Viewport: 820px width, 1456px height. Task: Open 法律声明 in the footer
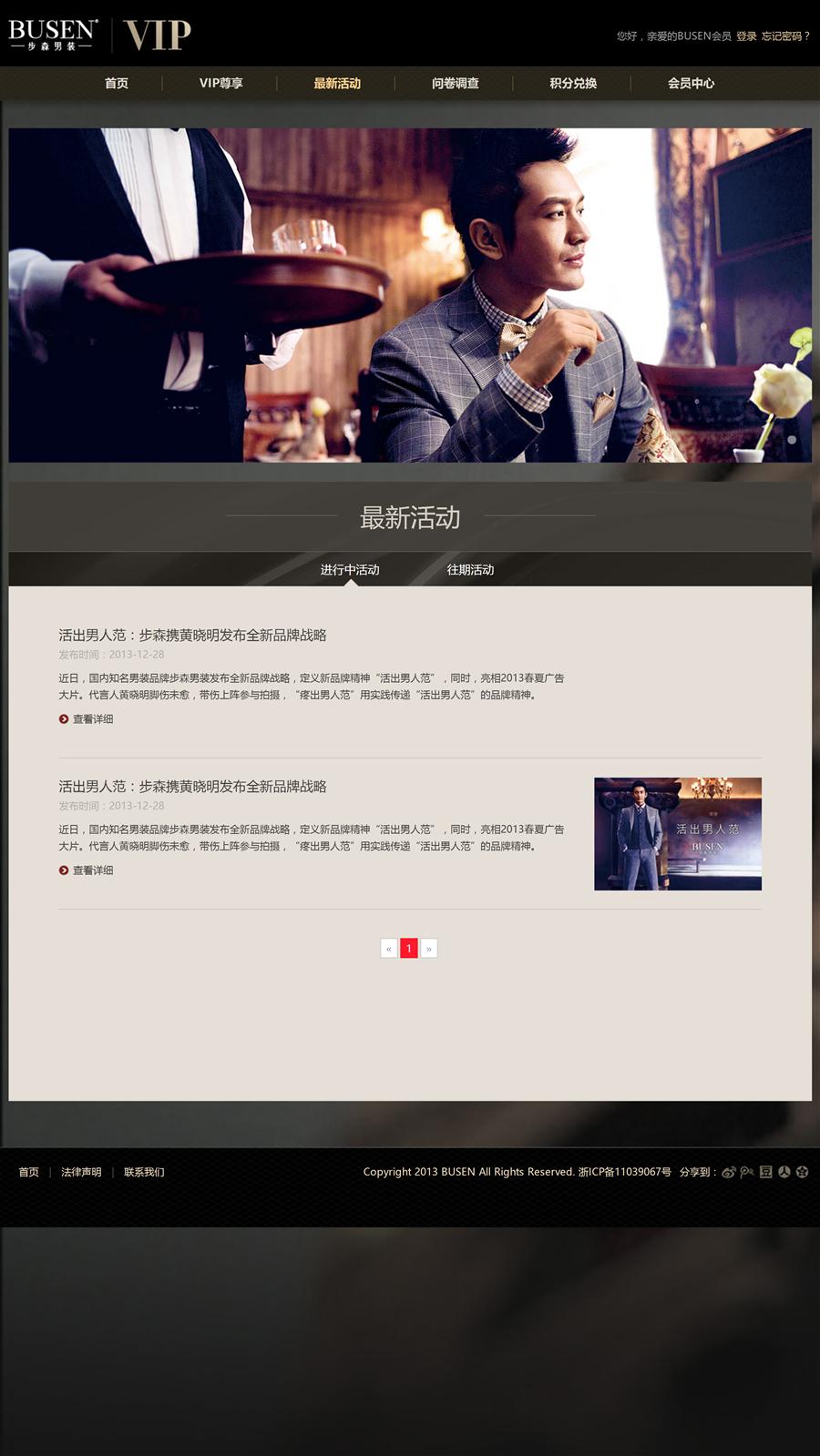coord(81,1172)
